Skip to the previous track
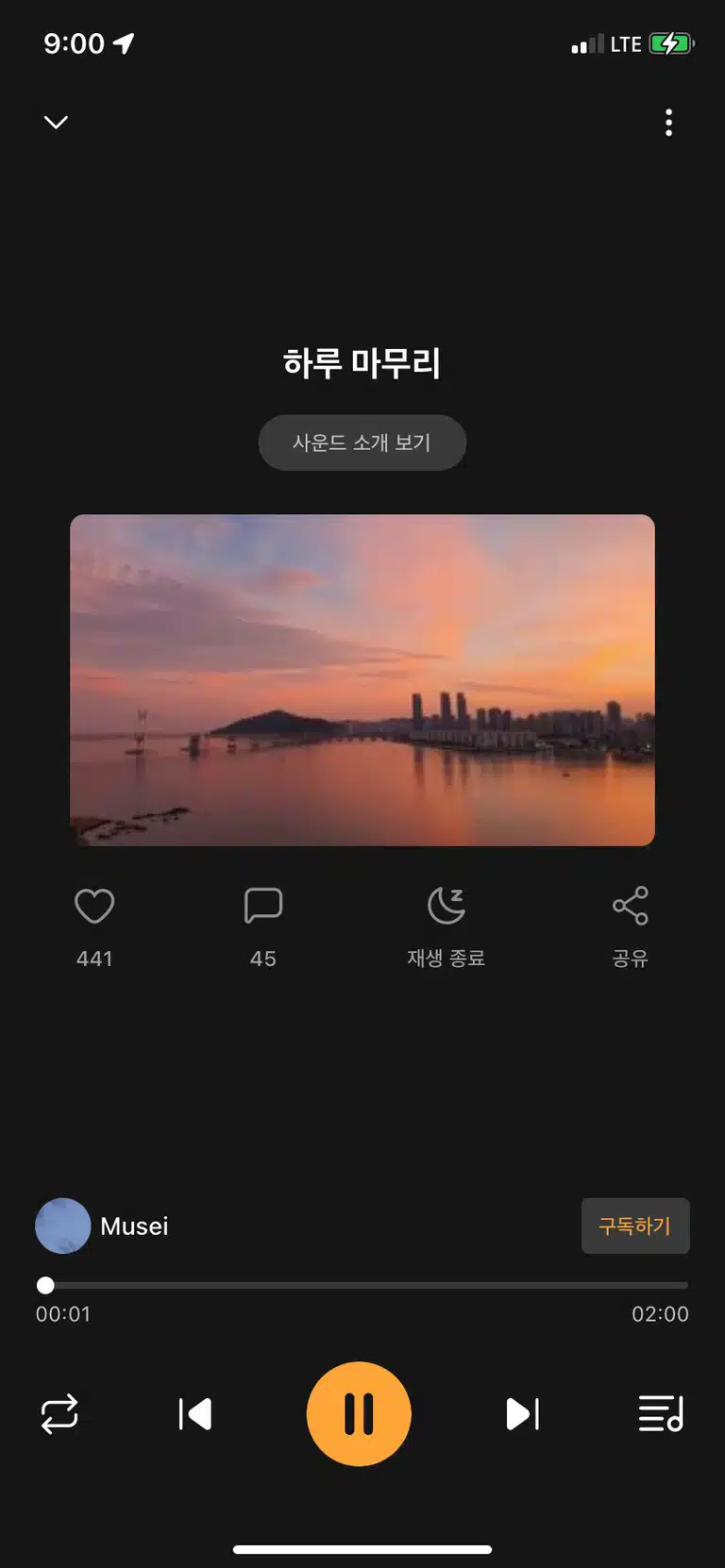The width and height of the screenshot is (725, 1568). pyautogui.click(x=195, y=1414)
